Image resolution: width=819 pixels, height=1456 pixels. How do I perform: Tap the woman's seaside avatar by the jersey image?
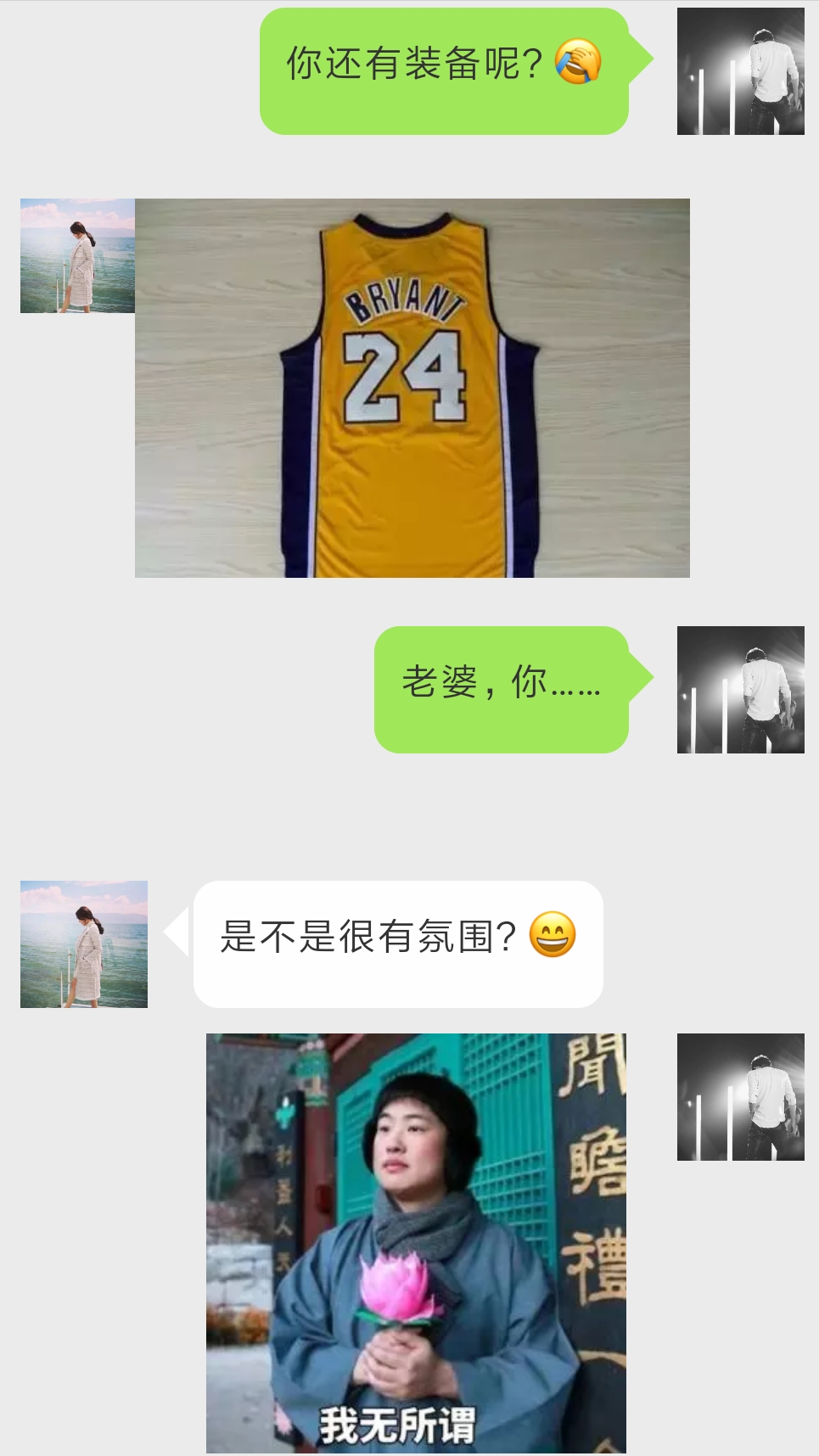(x=77, y=254)
